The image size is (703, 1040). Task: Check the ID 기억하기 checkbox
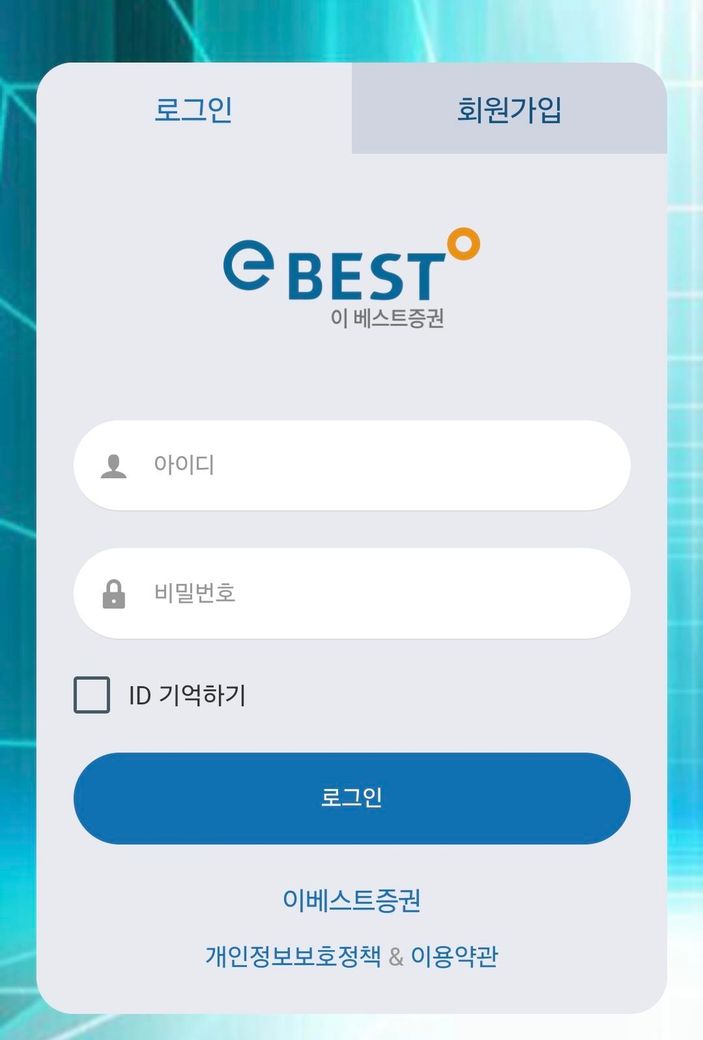point(92,695)
